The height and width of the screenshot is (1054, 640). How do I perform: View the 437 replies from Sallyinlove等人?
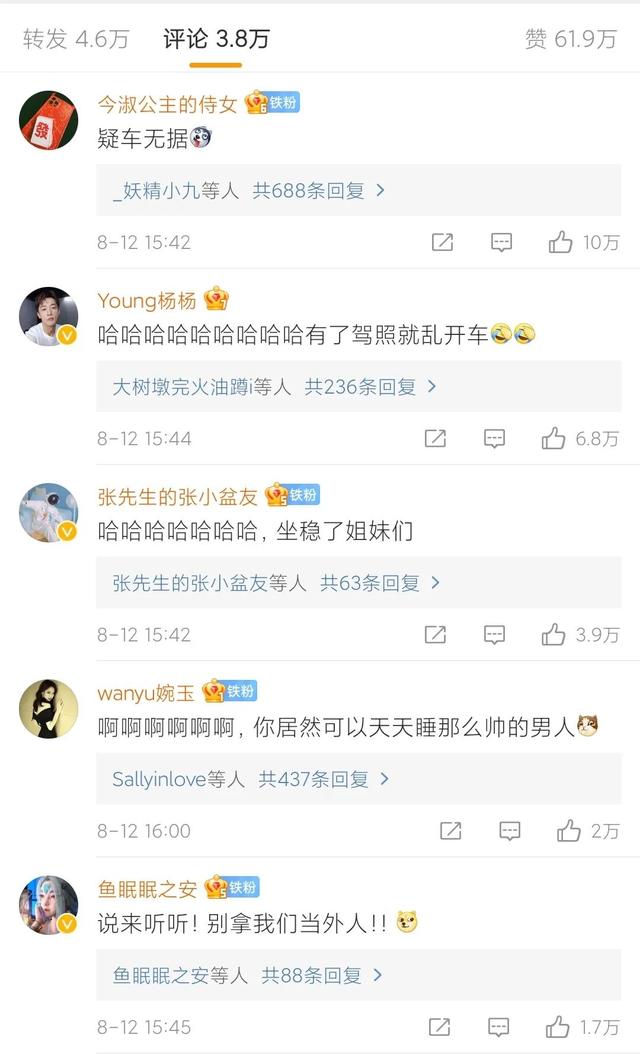[358, 779]
